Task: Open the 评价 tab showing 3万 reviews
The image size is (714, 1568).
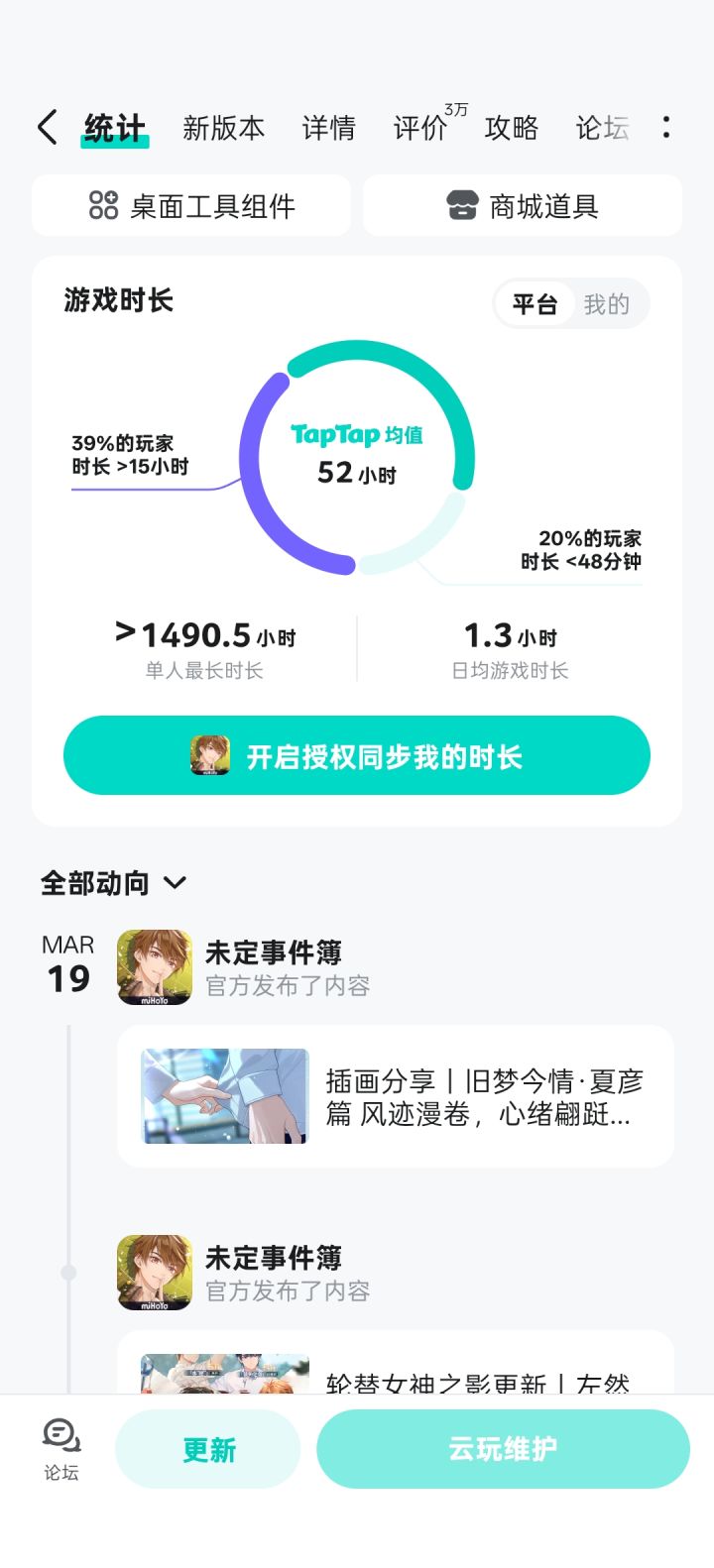Action: 420,130
